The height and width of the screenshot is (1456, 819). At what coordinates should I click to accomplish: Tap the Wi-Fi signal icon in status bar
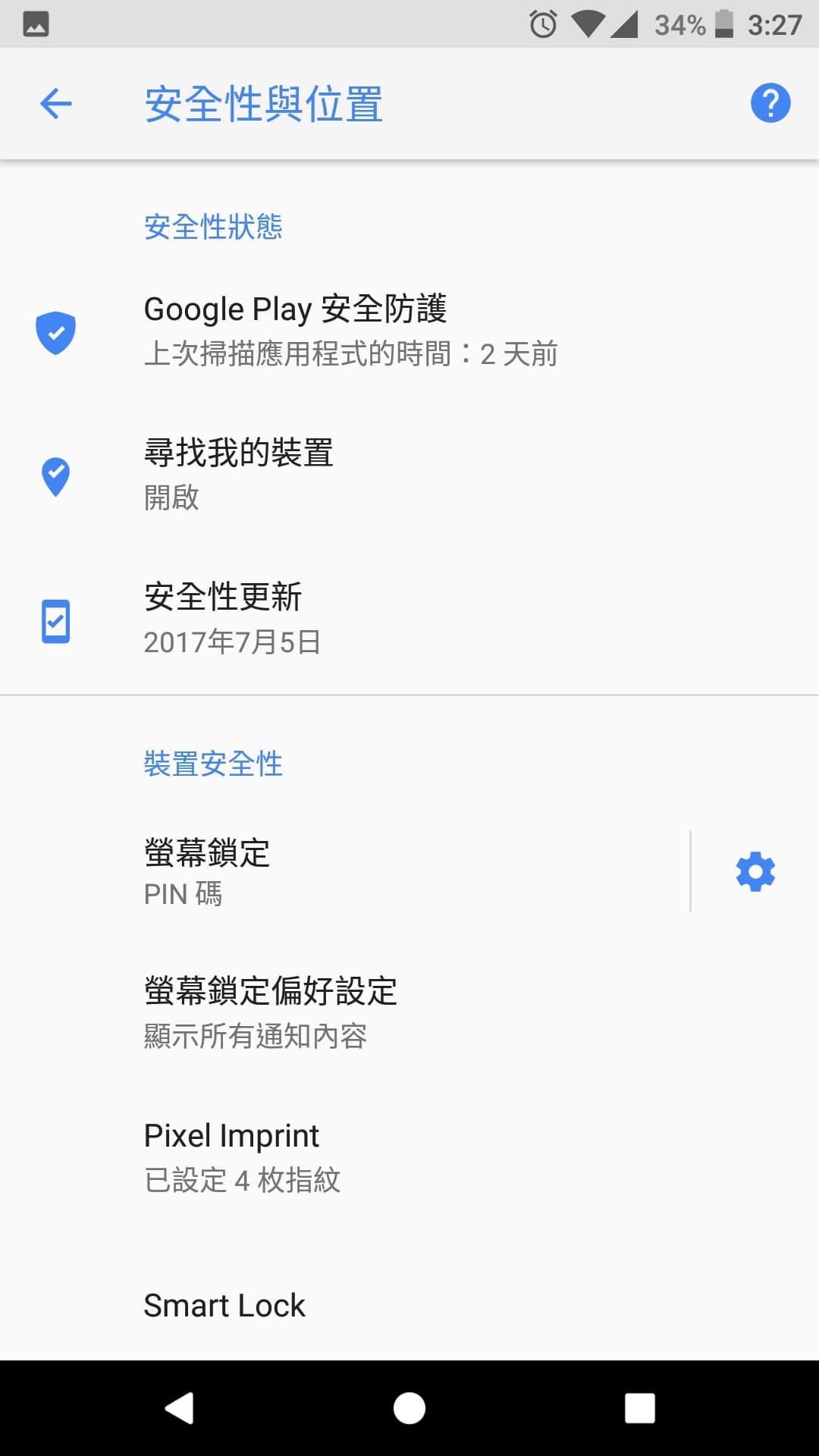click(x=588, y=24)
